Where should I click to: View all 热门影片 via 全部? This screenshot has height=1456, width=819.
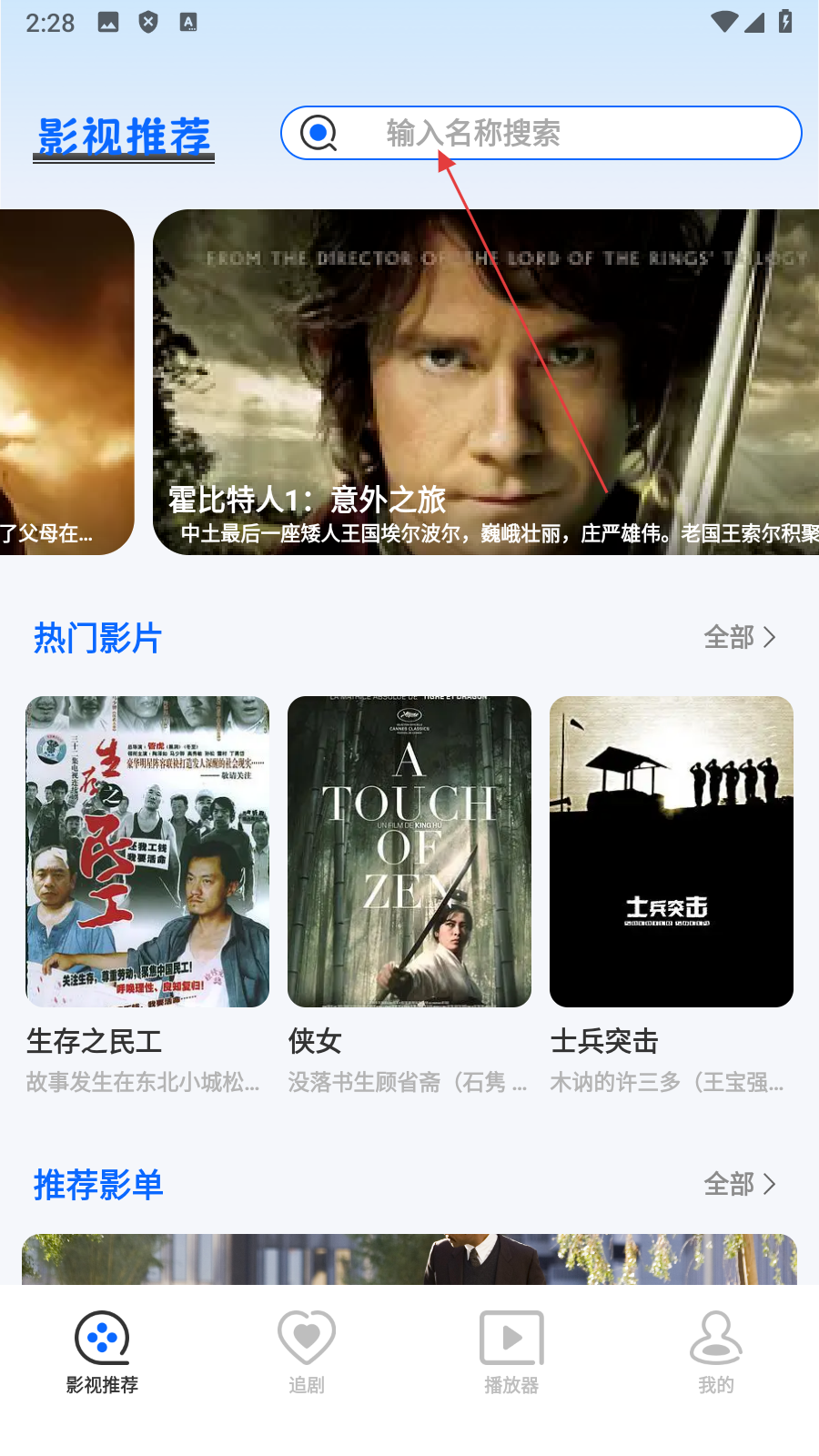click(x=739, y=637)
